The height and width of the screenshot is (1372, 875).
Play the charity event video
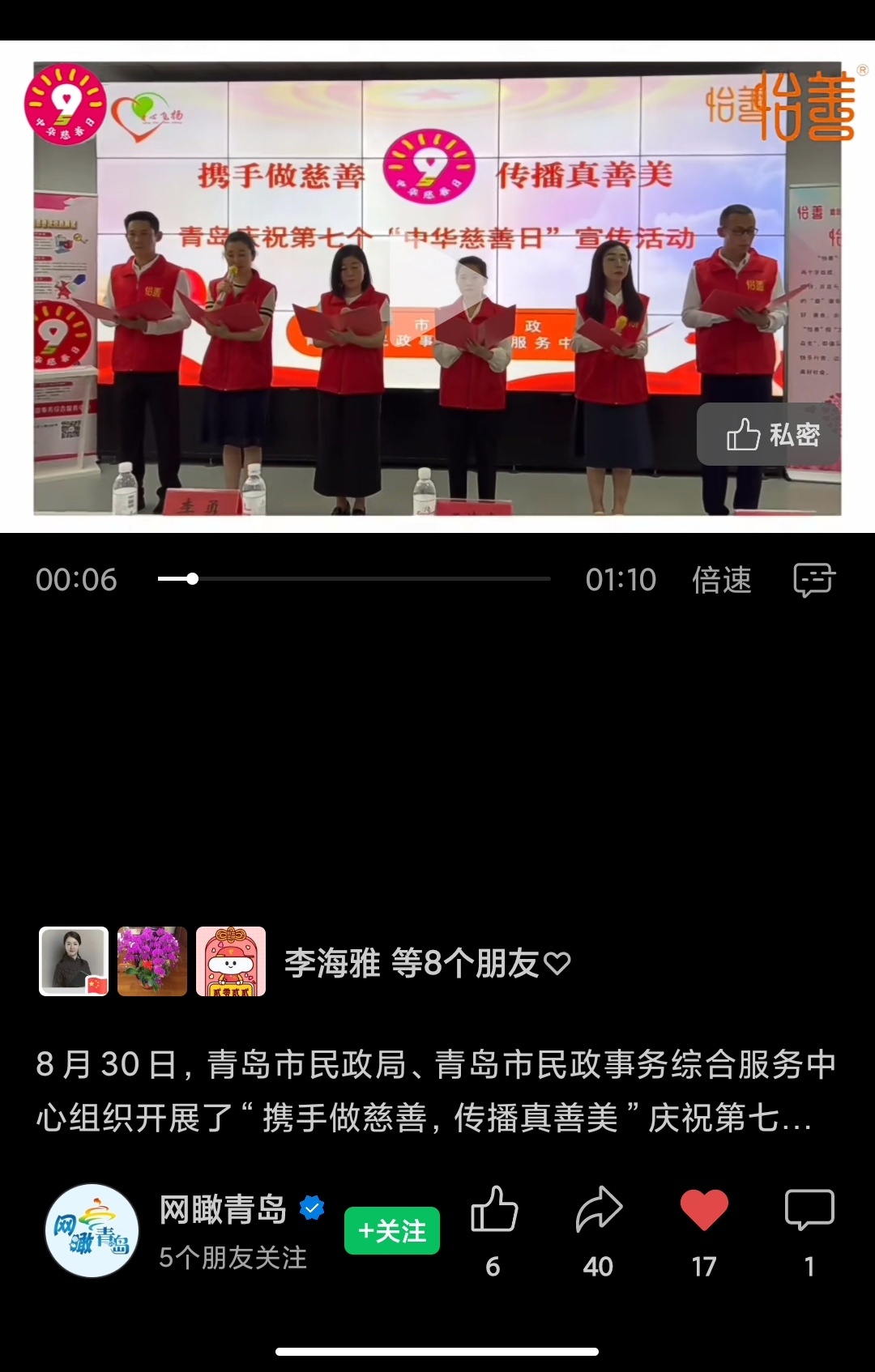coord(437,288)
